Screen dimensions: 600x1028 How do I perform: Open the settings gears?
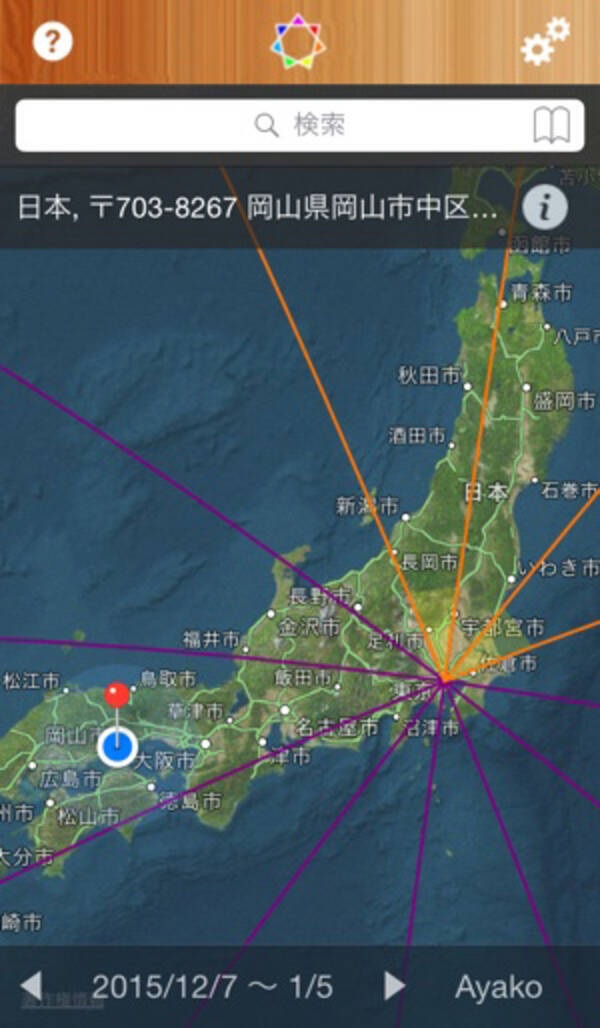[x=544, y=42]
